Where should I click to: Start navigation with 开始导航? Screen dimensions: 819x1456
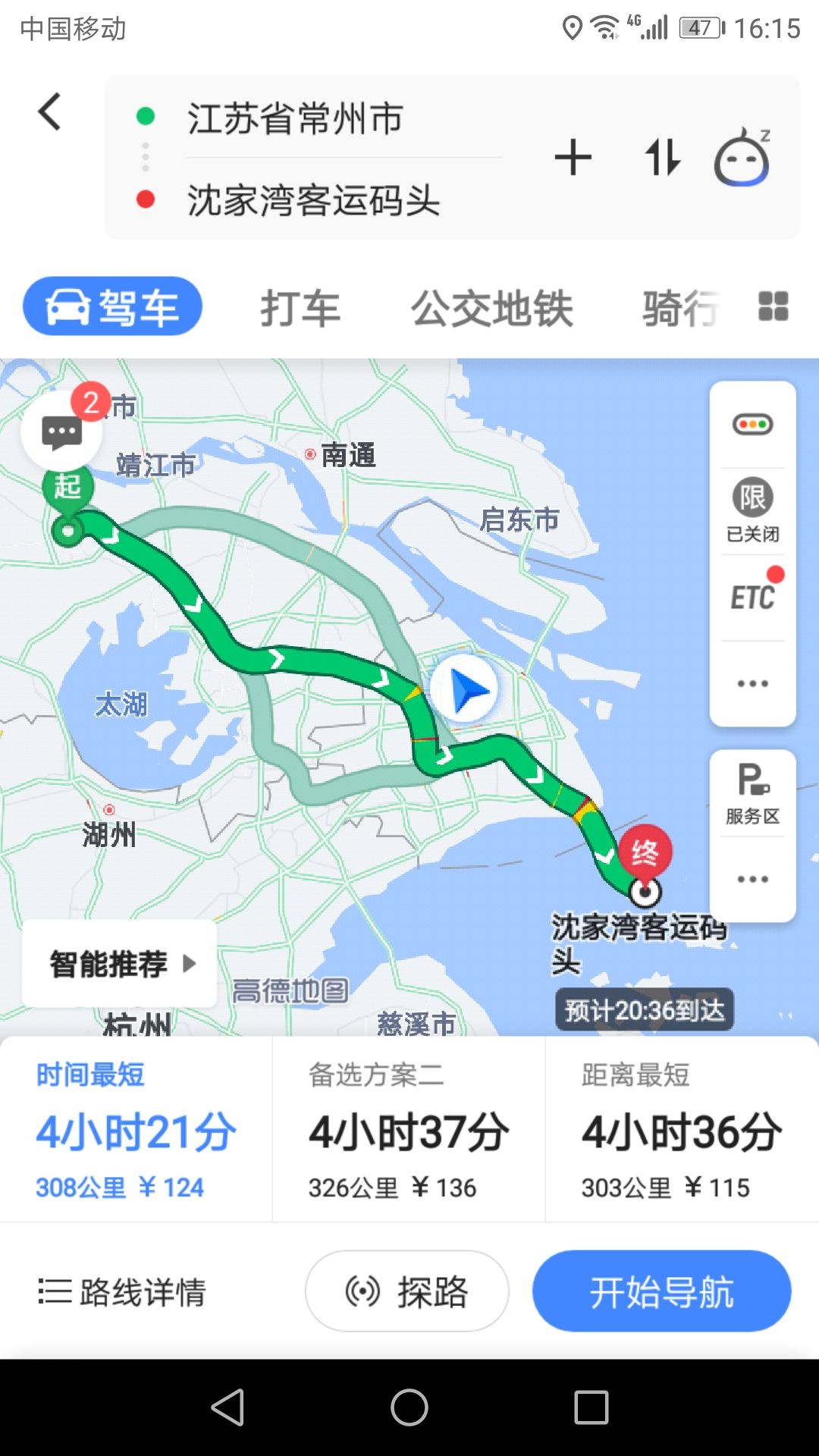(x=661, y=1291)
